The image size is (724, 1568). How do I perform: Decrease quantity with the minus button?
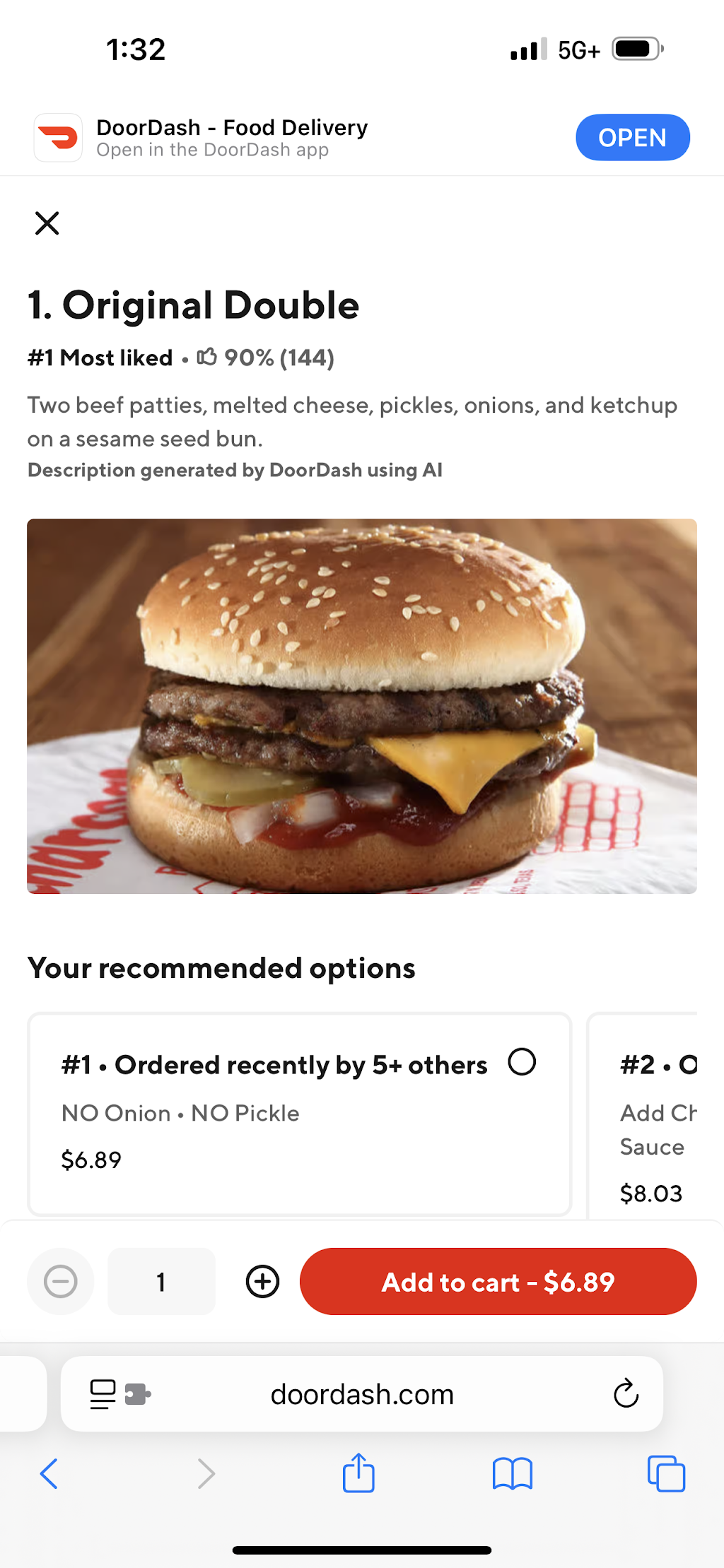61,1281
